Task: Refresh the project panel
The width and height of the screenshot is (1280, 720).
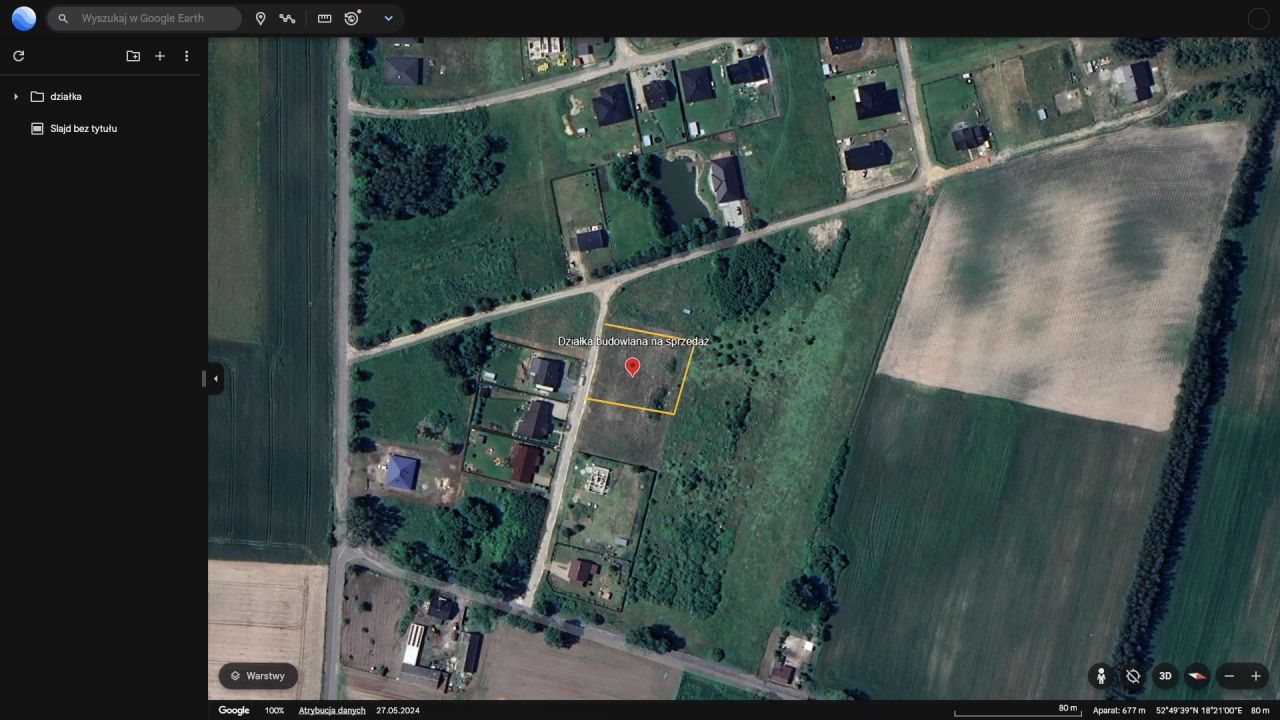Action: click(18, 56)
